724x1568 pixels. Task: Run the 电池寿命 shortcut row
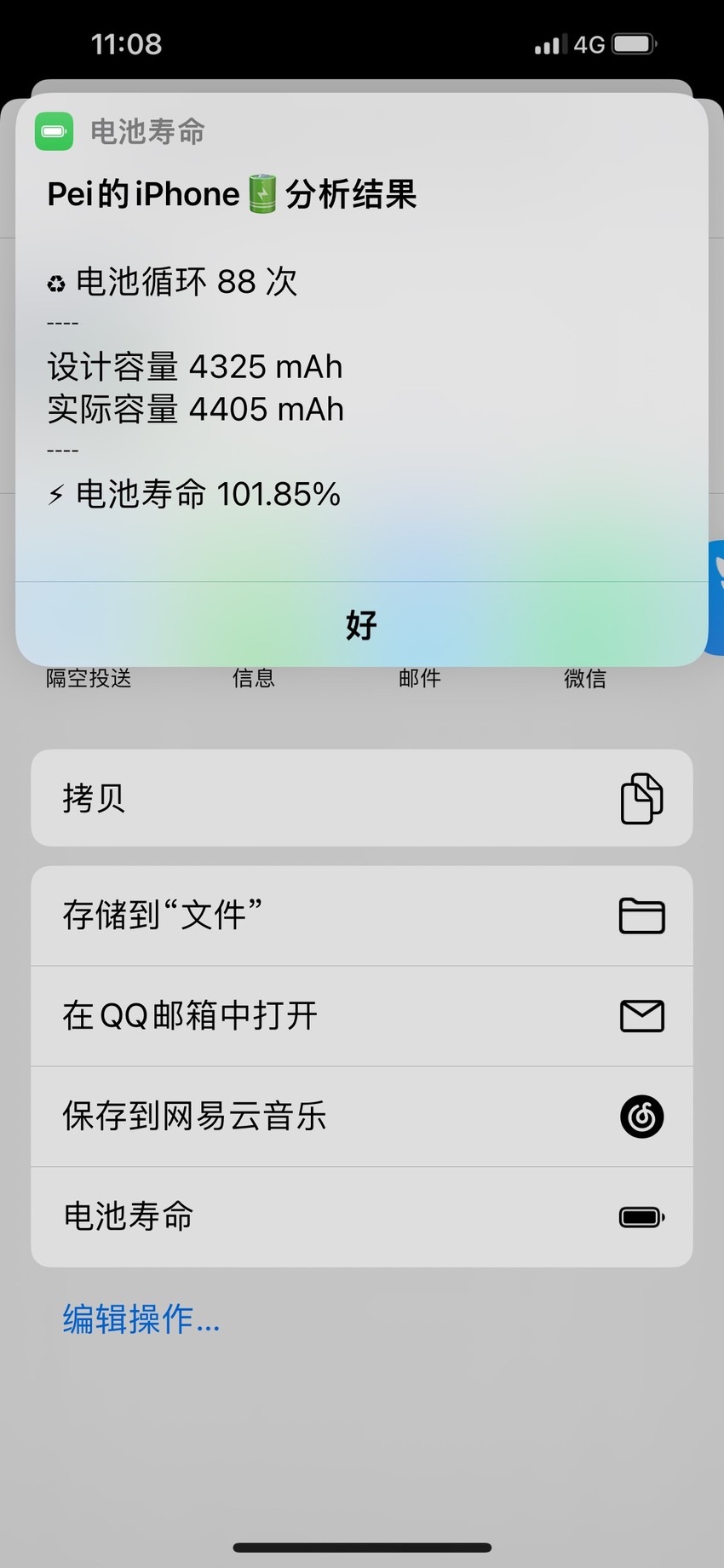[362, 1216]
